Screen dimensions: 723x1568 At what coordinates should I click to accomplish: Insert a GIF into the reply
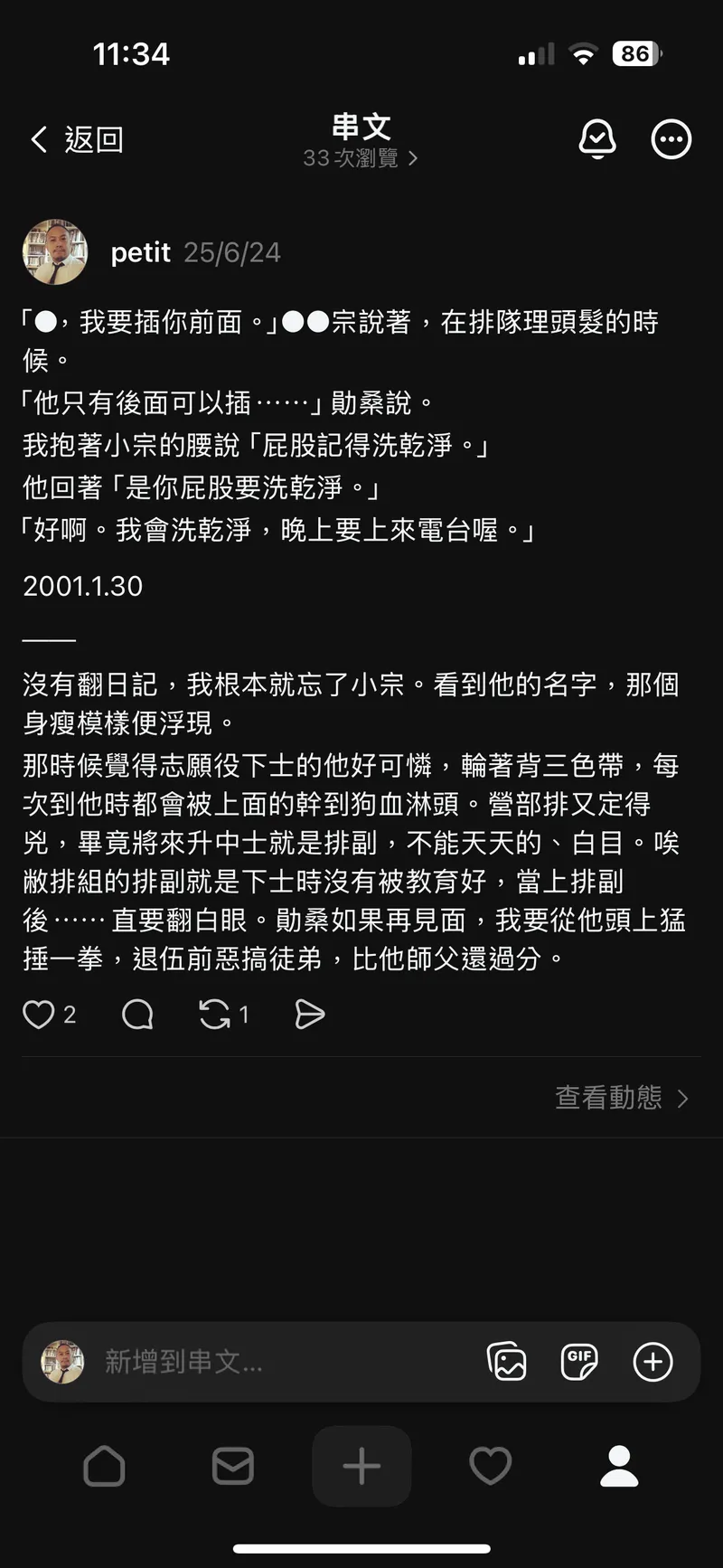(578, 1362)
